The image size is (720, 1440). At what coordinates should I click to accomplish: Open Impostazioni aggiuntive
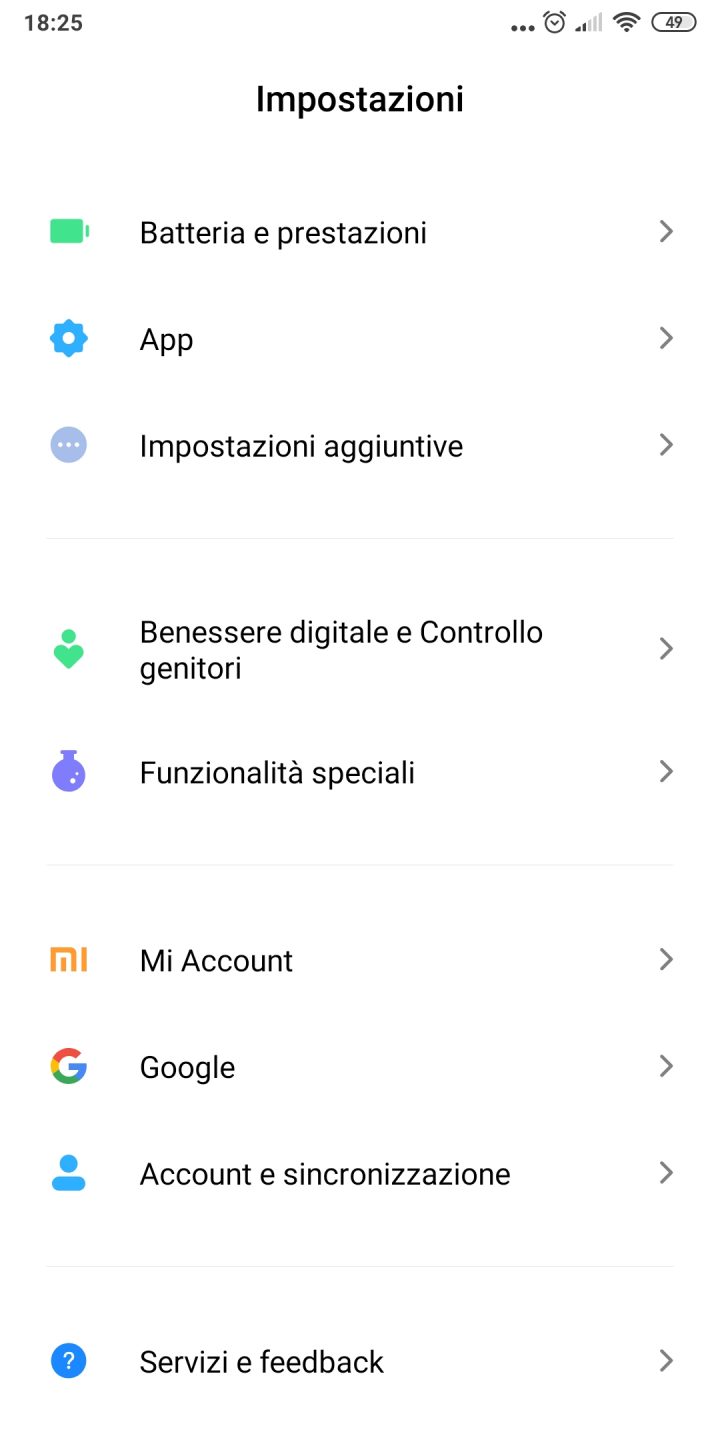pos(301,446)
